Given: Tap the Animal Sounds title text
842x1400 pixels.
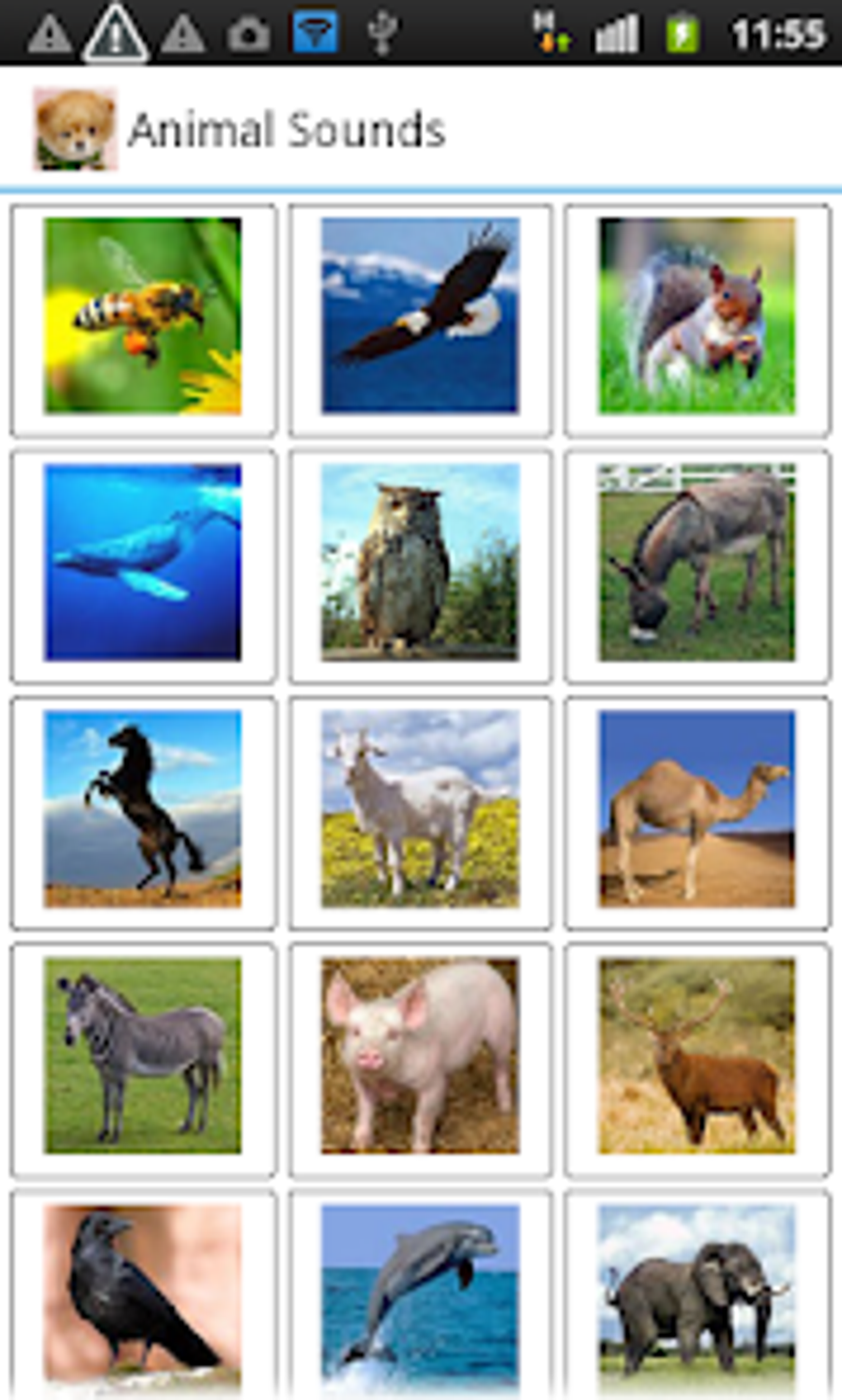Looking at the screenshot, I should pos(287,128).
